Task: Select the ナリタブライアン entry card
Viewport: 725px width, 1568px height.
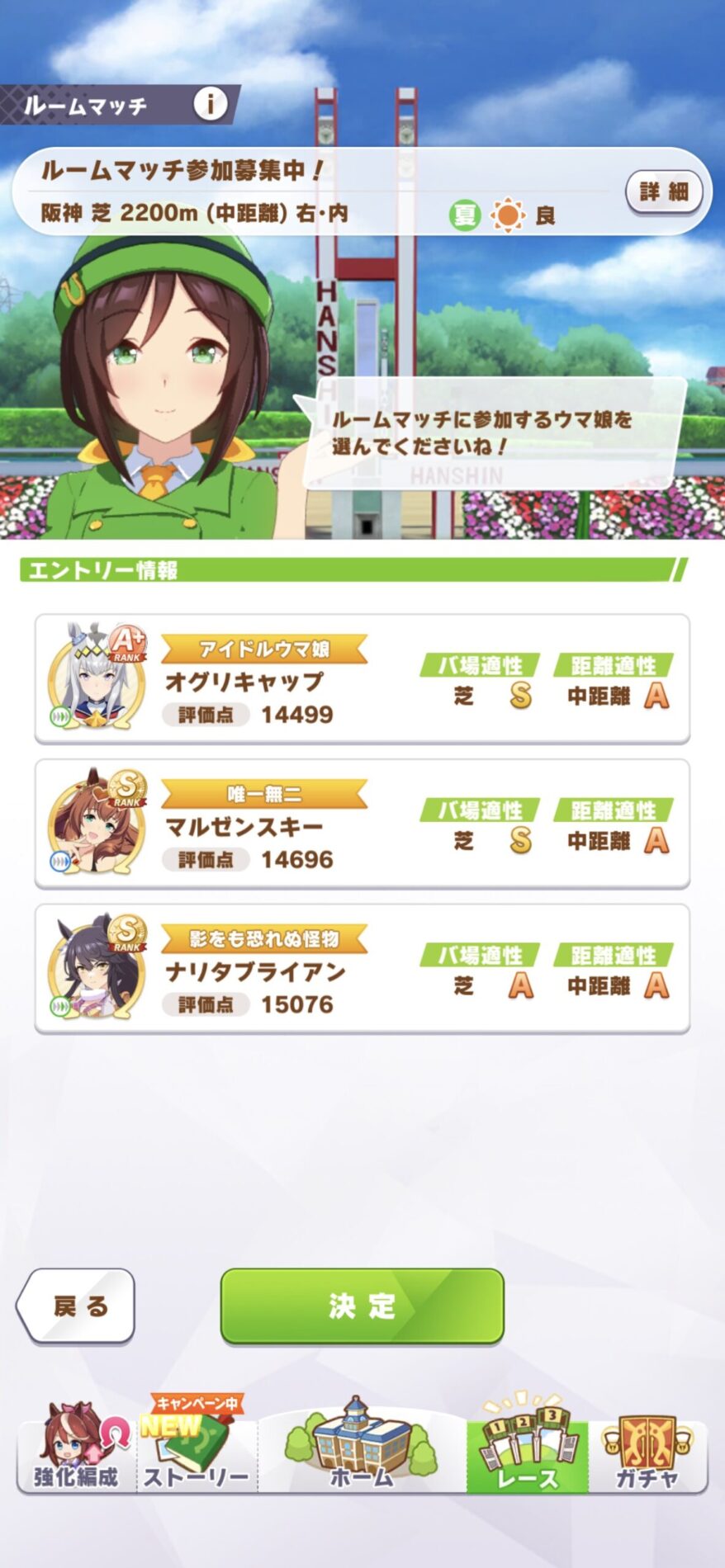Action: pyautogui.click(x=362, y=969)
